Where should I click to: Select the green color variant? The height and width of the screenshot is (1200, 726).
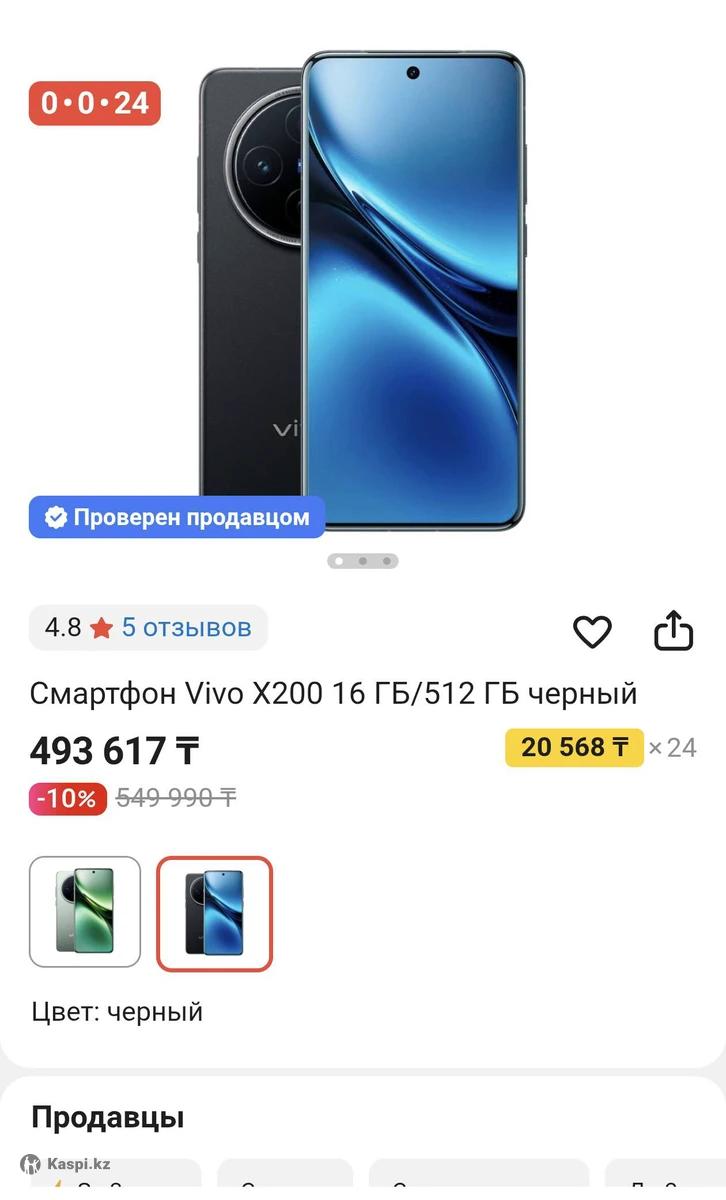pos(85,912)
